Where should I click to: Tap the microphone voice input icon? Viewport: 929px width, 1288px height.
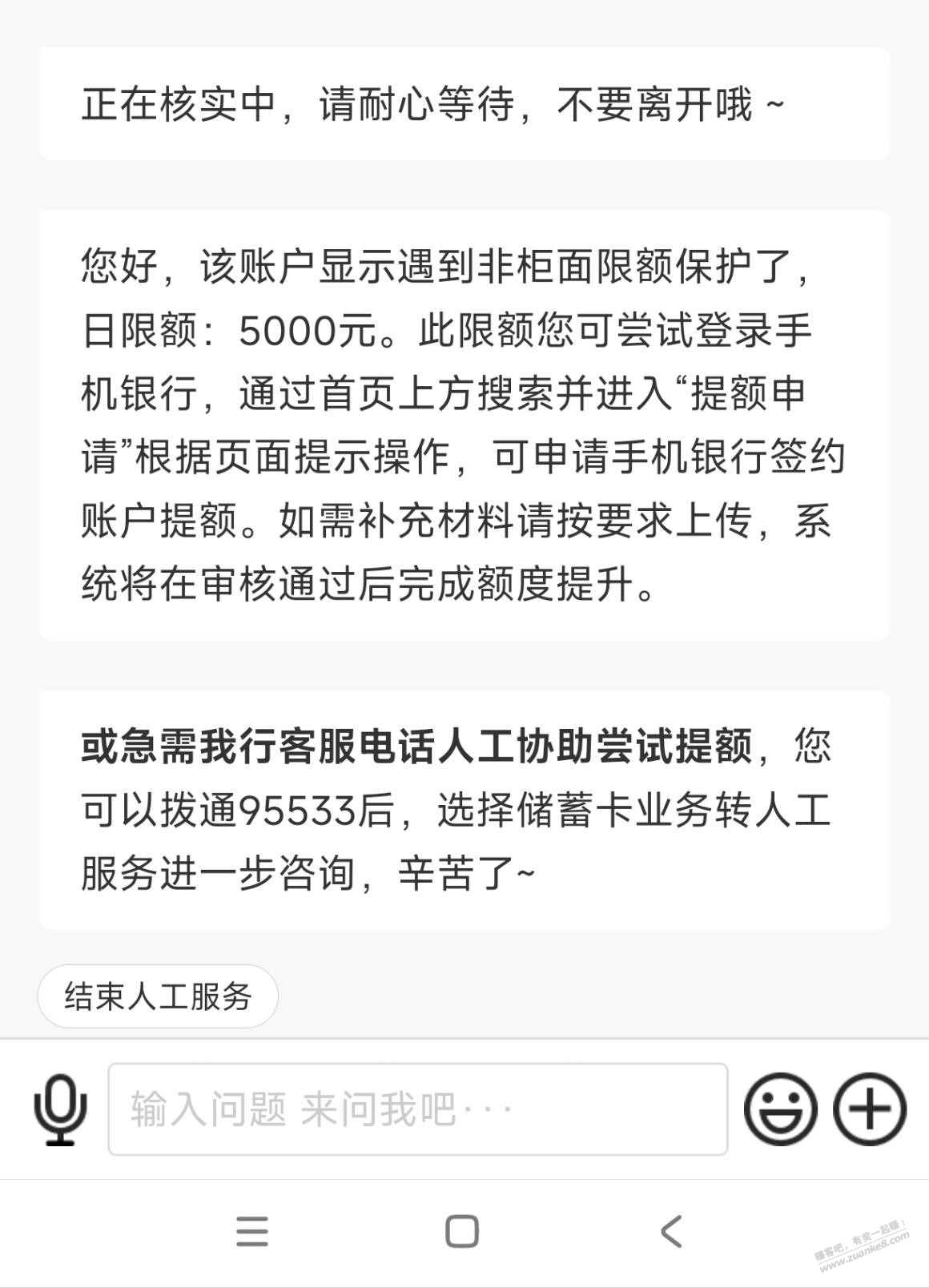tap(60, 1109)
